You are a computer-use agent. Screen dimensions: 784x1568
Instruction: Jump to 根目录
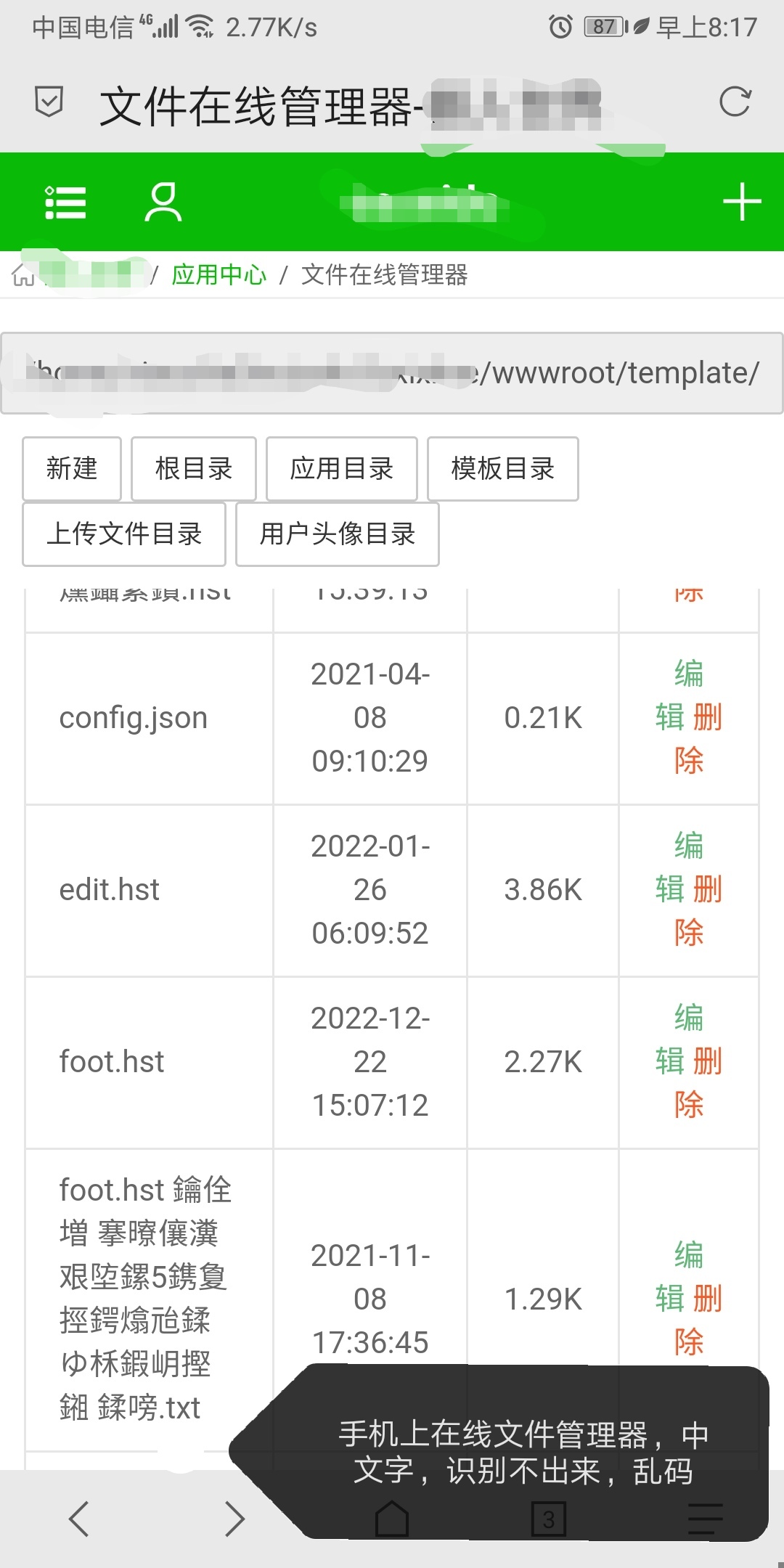pos(194,468)
